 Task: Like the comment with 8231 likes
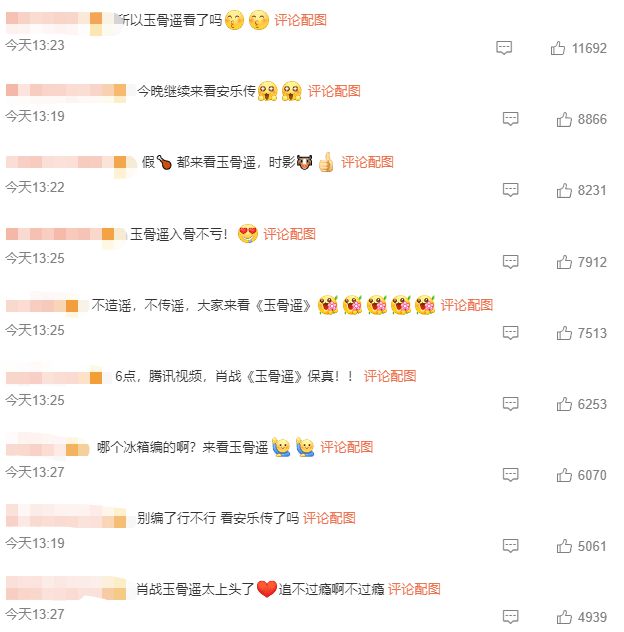563,190
